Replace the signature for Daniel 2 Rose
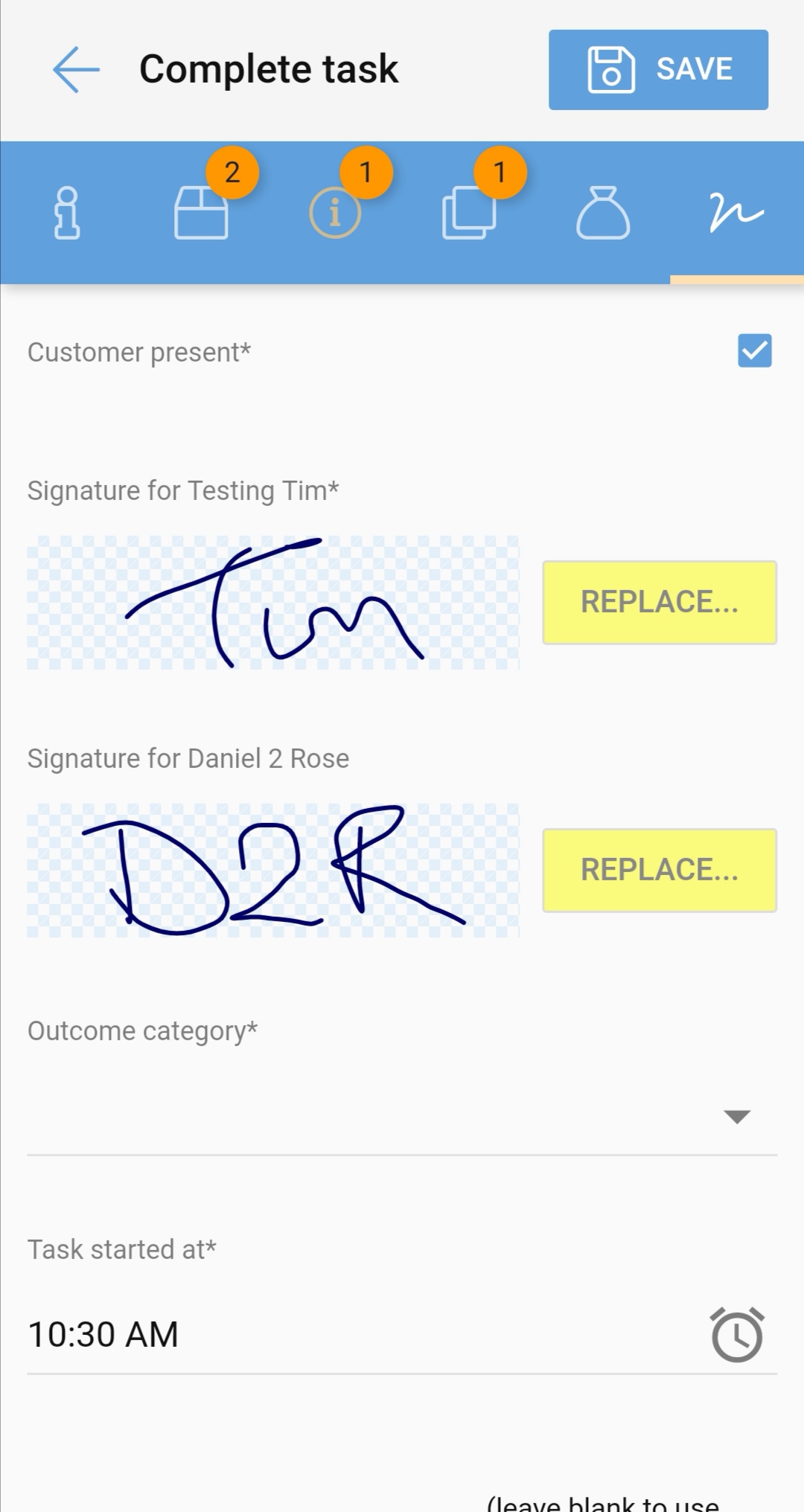Image resolution: width=804 pixels, height=1512 pixels. (660, 870)
